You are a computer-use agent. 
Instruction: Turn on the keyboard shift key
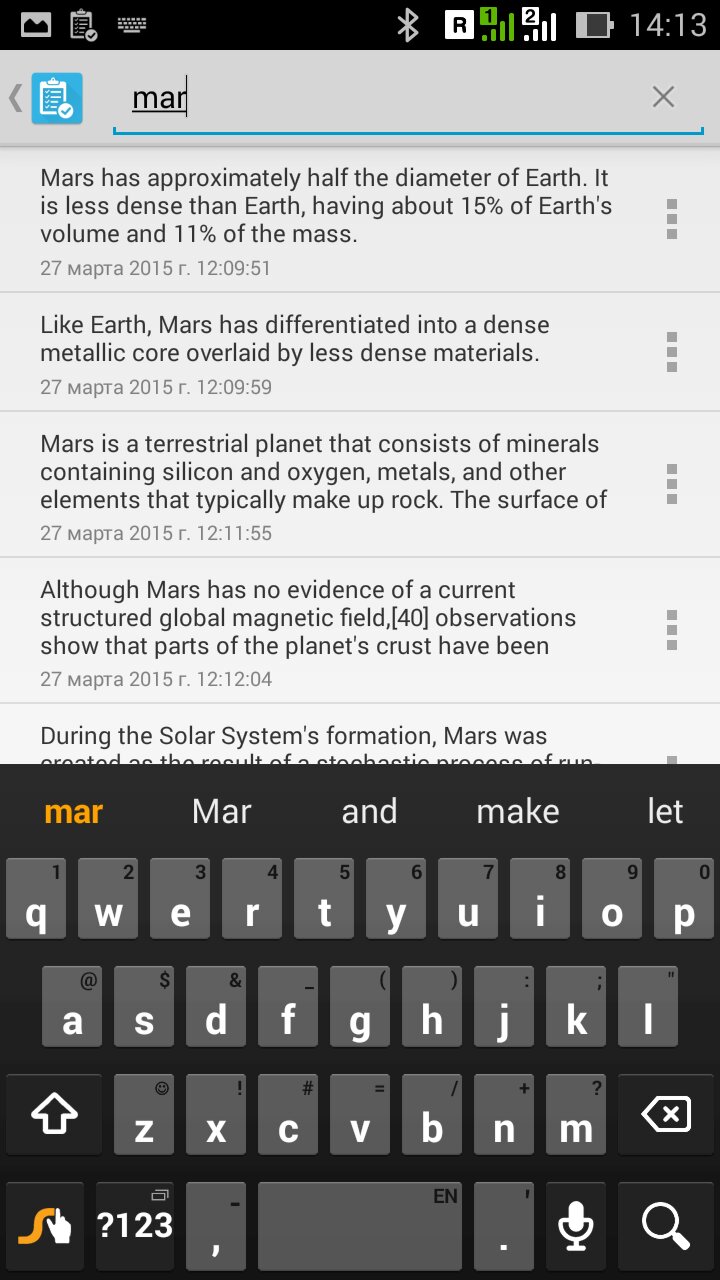(x=54, y=1115)
